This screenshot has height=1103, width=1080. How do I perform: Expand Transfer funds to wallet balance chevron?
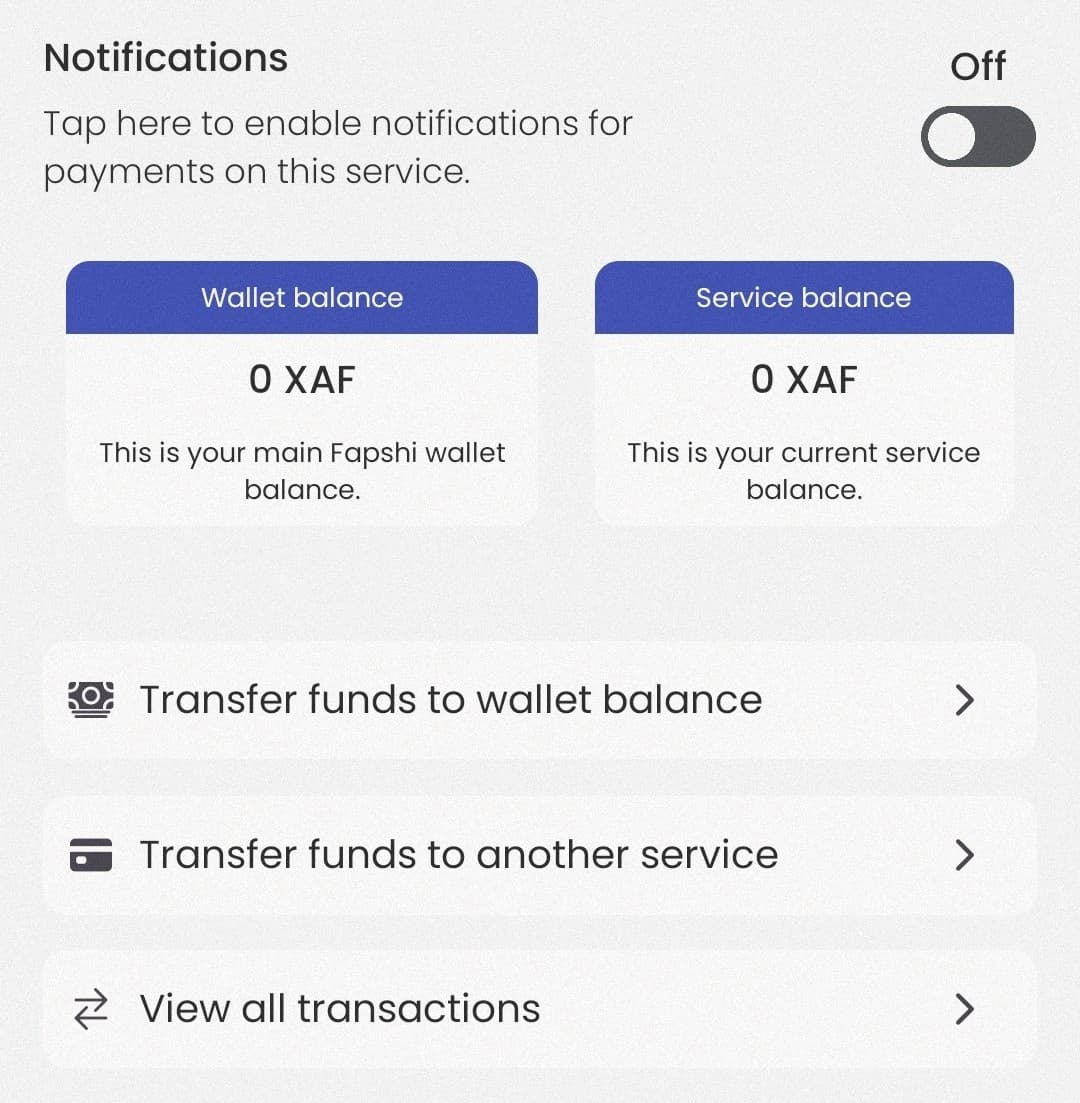(964, 699)
